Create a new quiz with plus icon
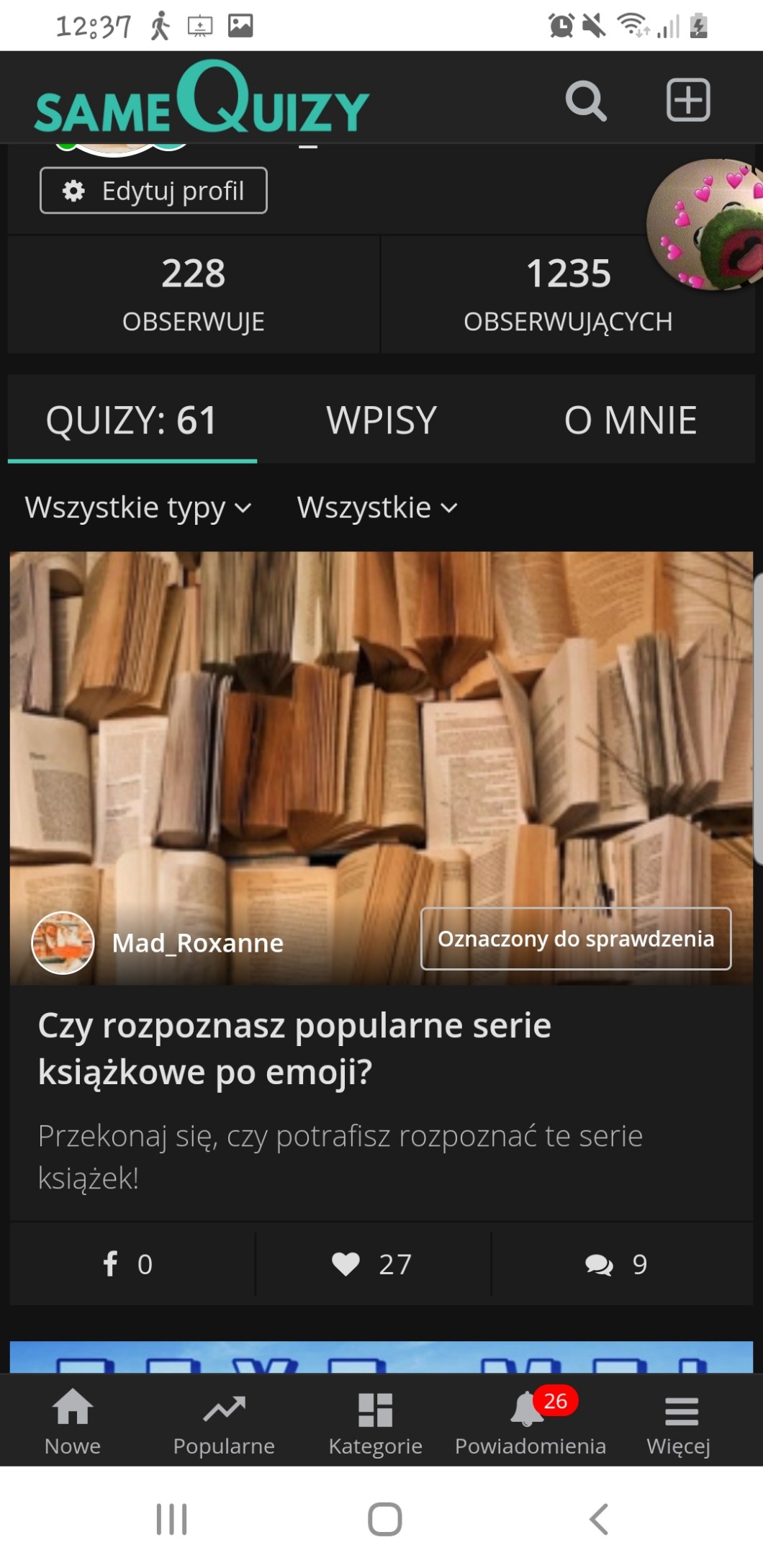The image size is (763, 1568). click(687, 100)
